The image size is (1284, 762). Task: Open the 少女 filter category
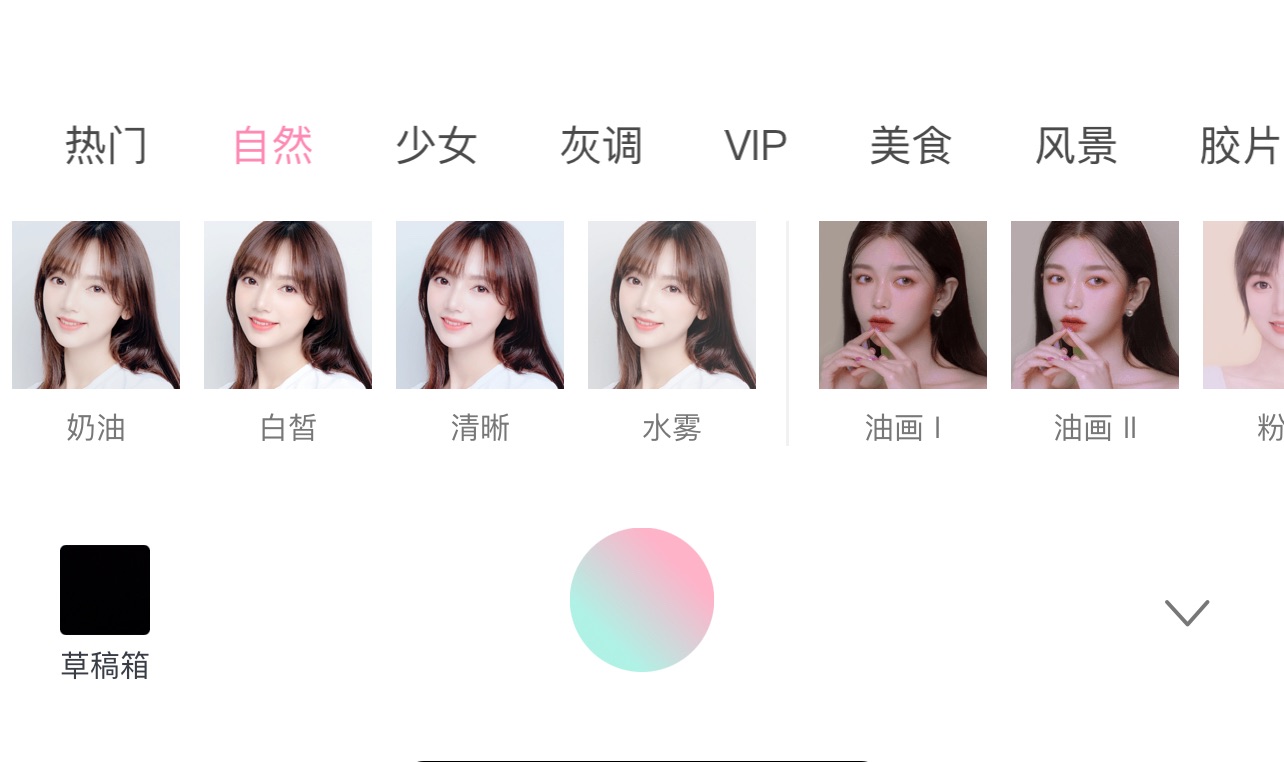coord(436,146)
